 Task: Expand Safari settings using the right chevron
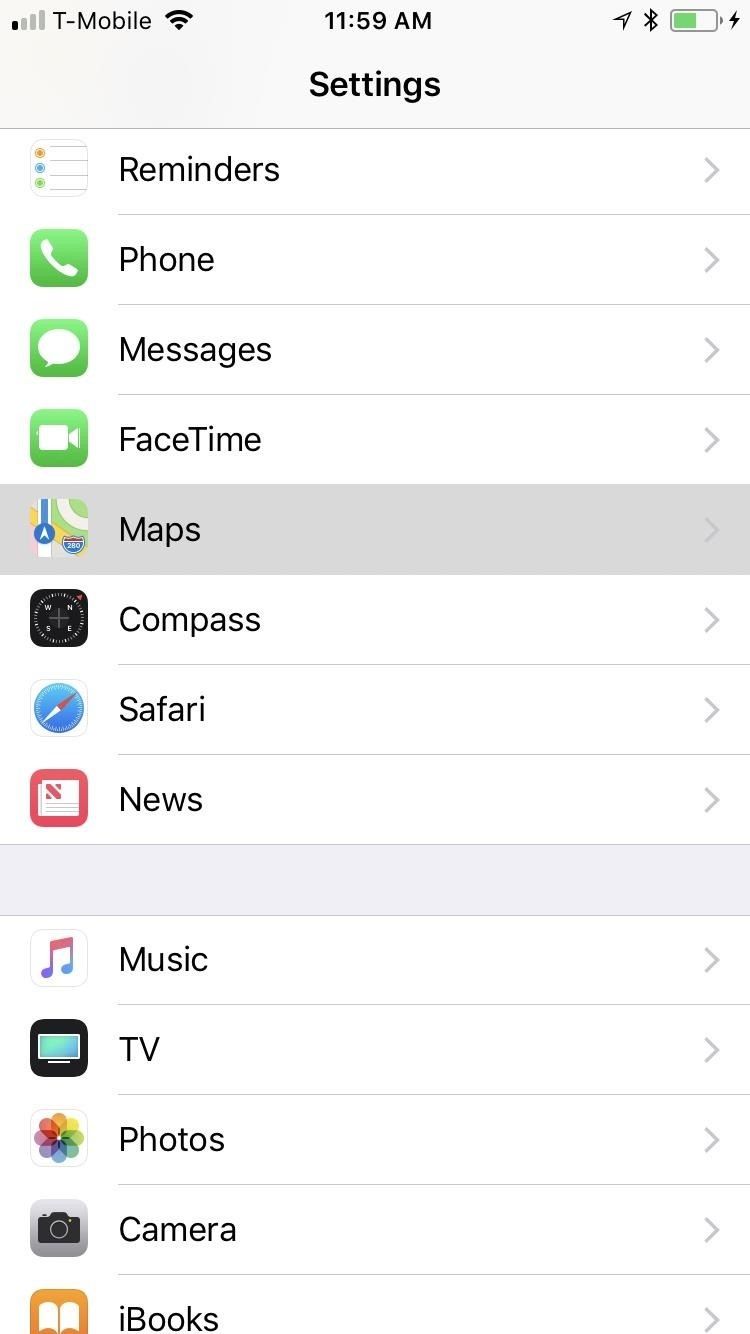coord(712,710)
